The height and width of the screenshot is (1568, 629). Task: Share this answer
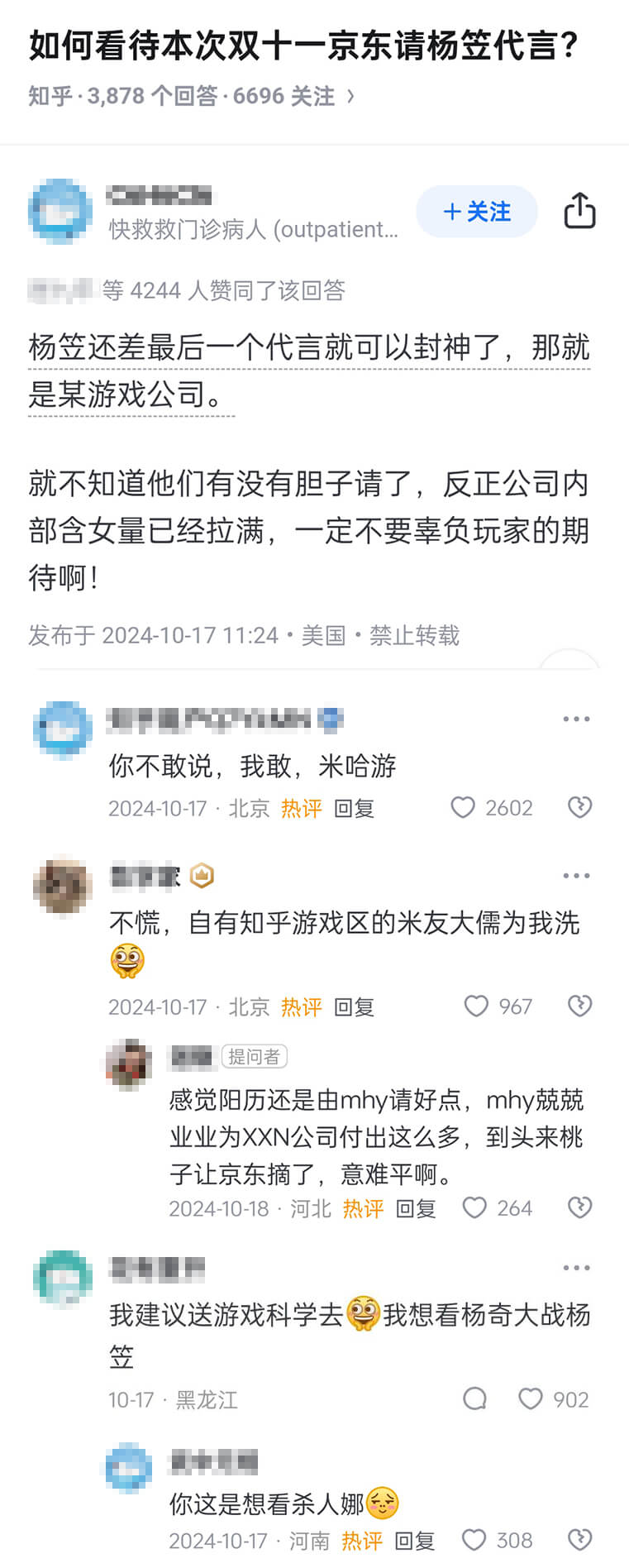pyautogui.click(x=579, y=210)
